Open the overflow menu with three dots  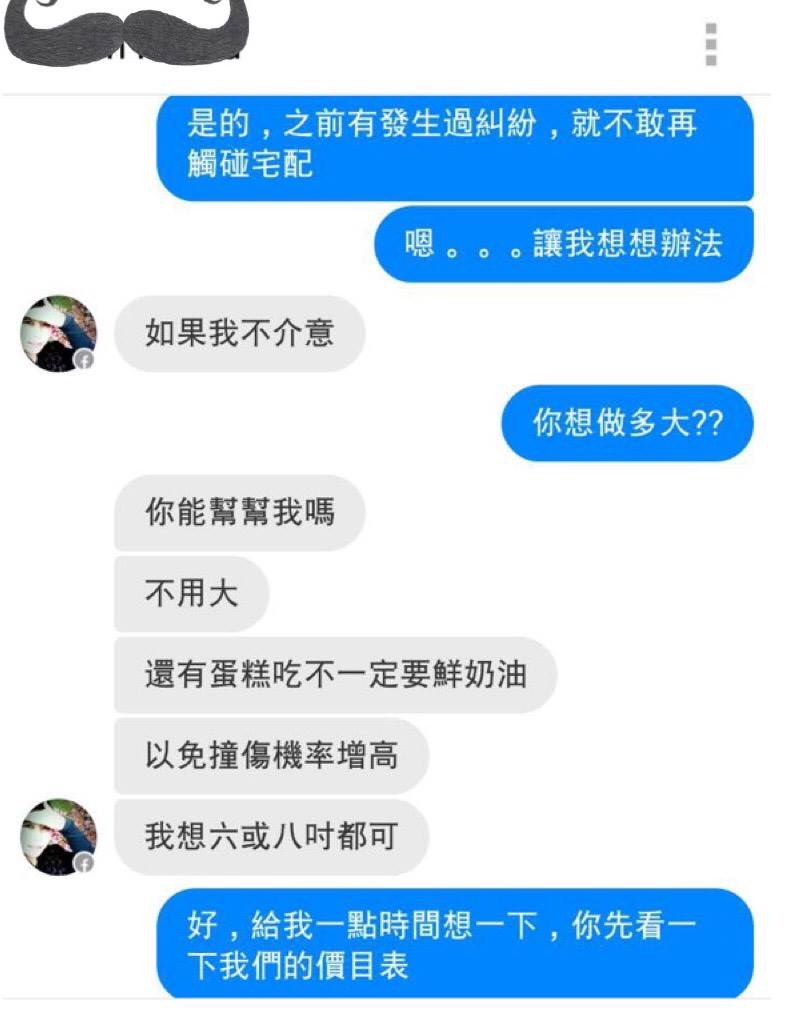point(711,44)
